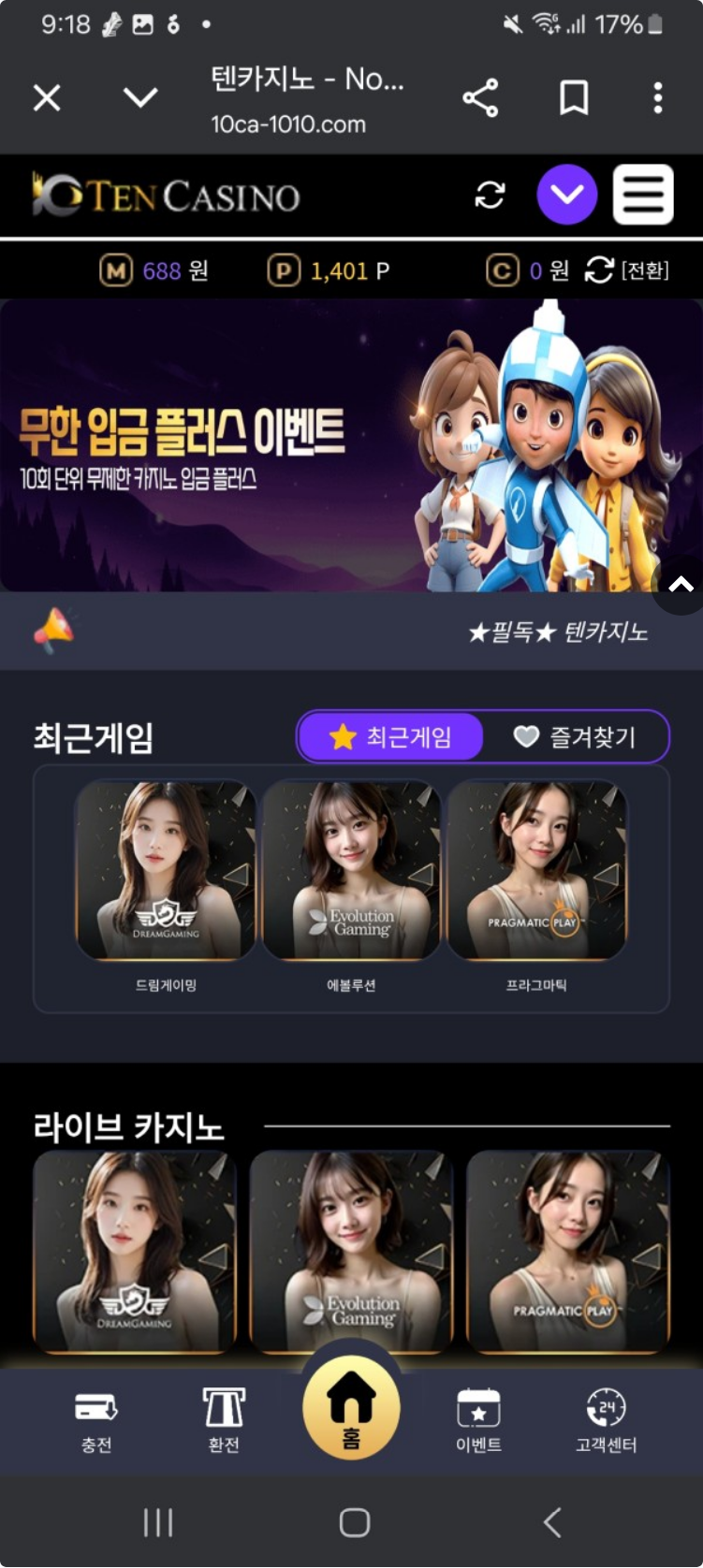Bookmark this page
Viewport: 703px width, 1568px height.
(573, 97)
